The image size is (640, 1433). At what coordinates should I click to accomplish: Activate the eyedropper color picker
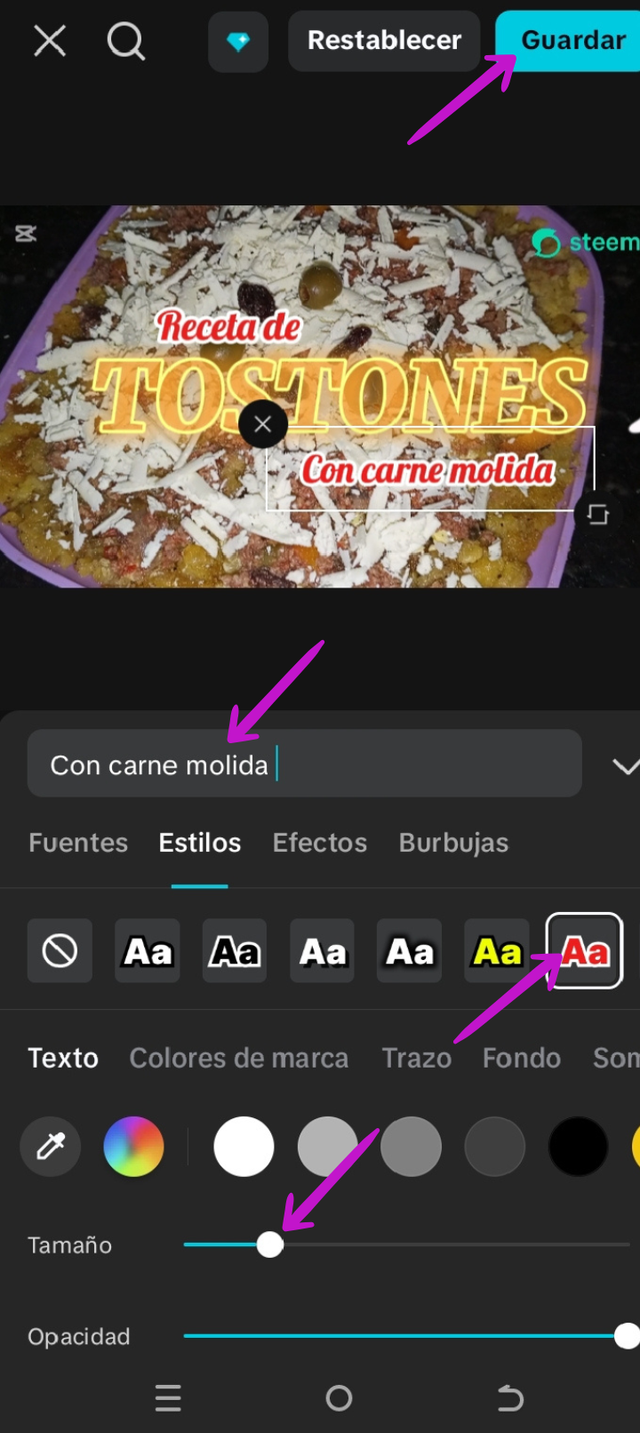click(x=50, y=1146)
